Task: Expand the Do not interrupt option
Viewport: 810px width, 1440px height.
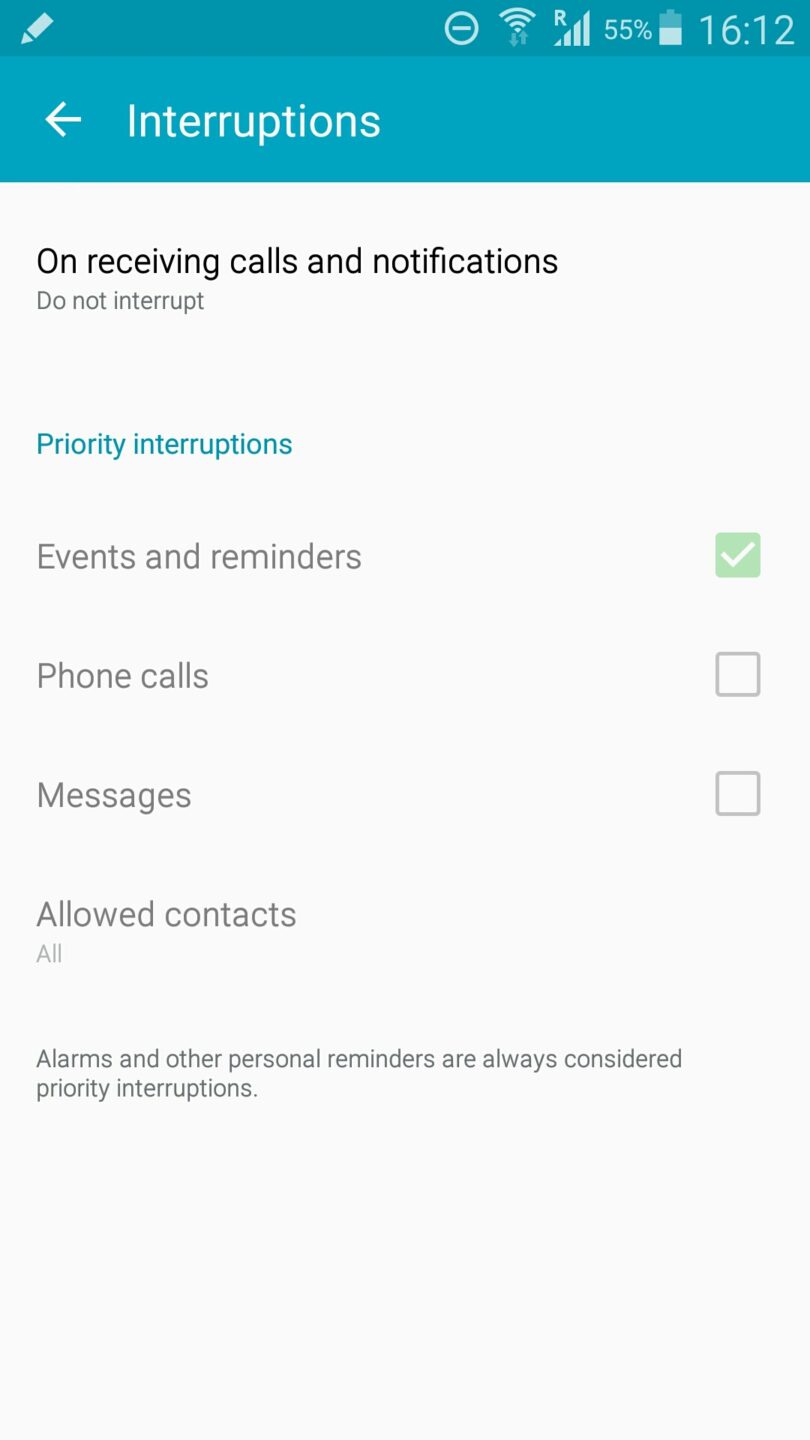Action: tap(119, 300)
